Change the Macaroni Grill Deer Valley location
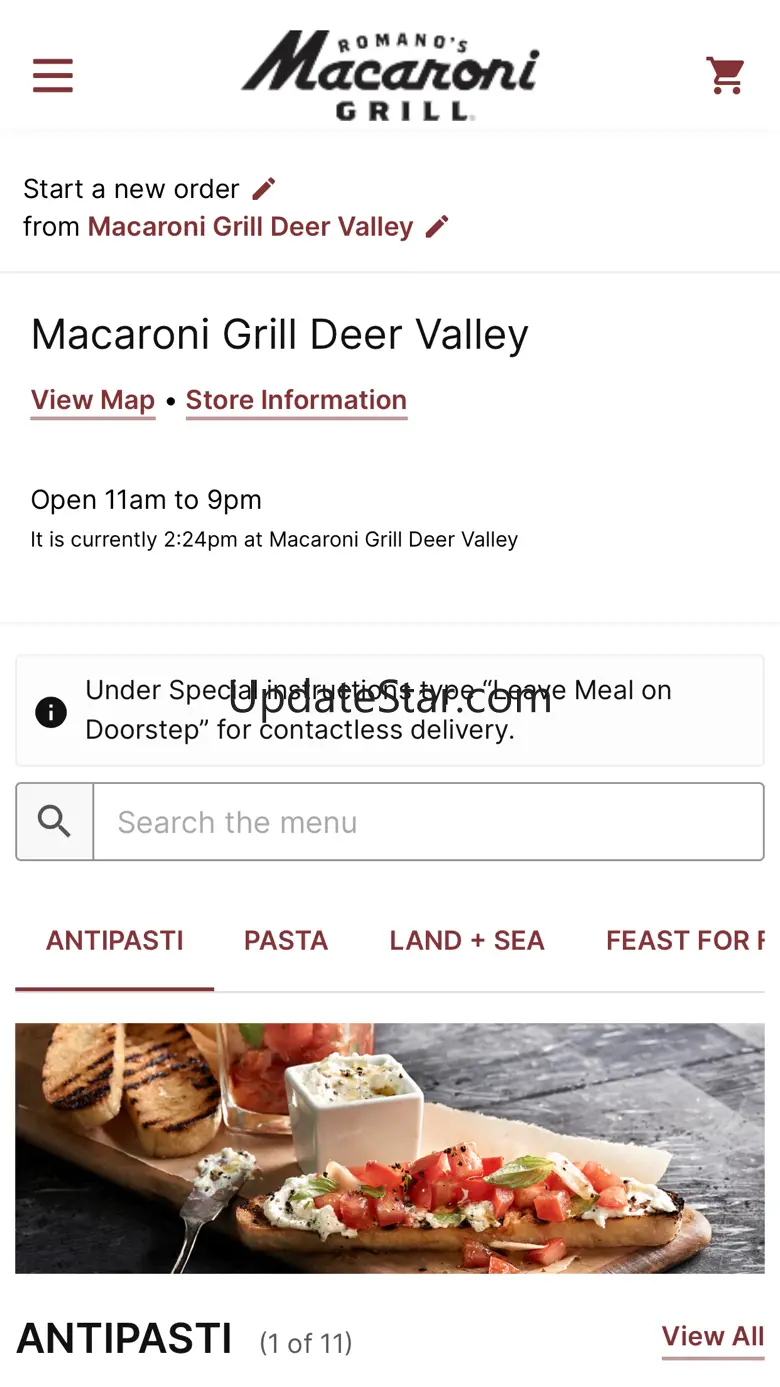Viewport: 780px width, 1387px height. coord(437,227)
